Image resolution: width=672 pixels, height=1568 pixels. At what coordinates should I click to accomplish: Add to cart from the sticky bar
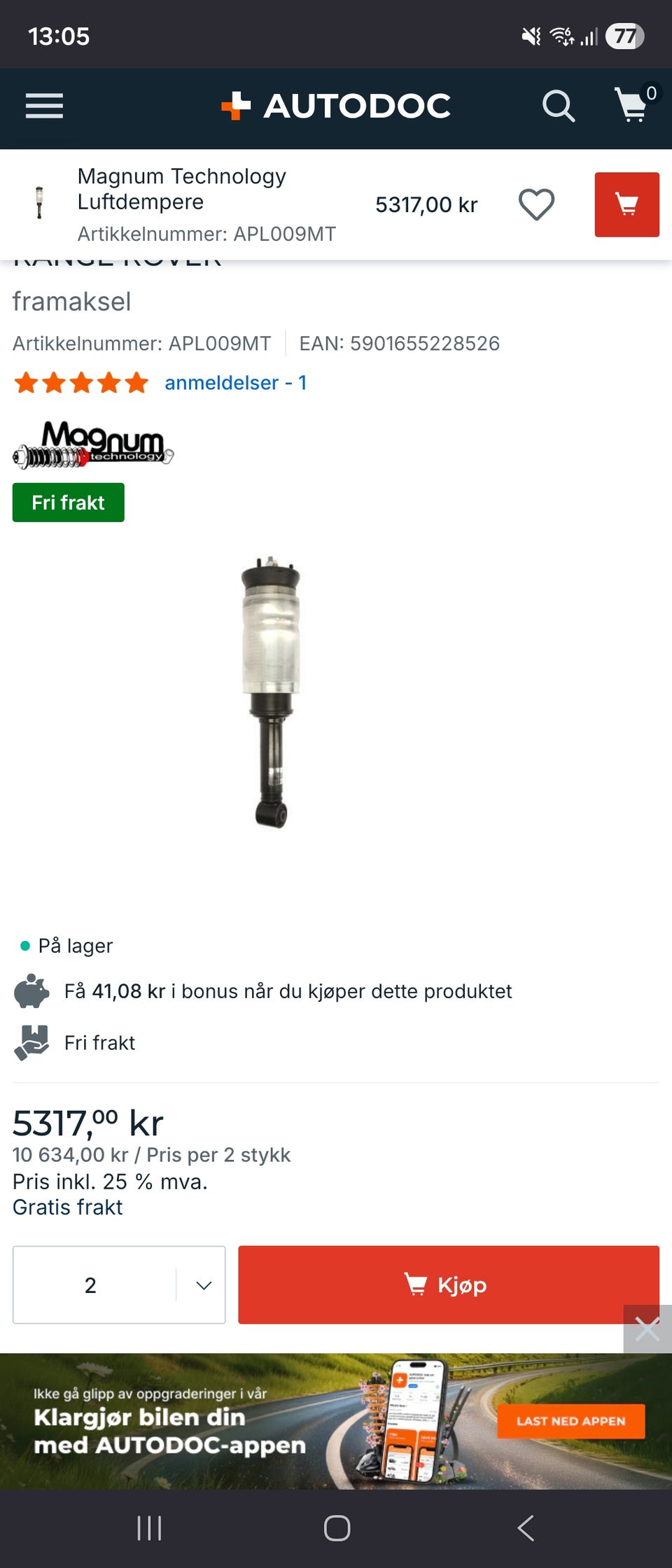point(626,204)
